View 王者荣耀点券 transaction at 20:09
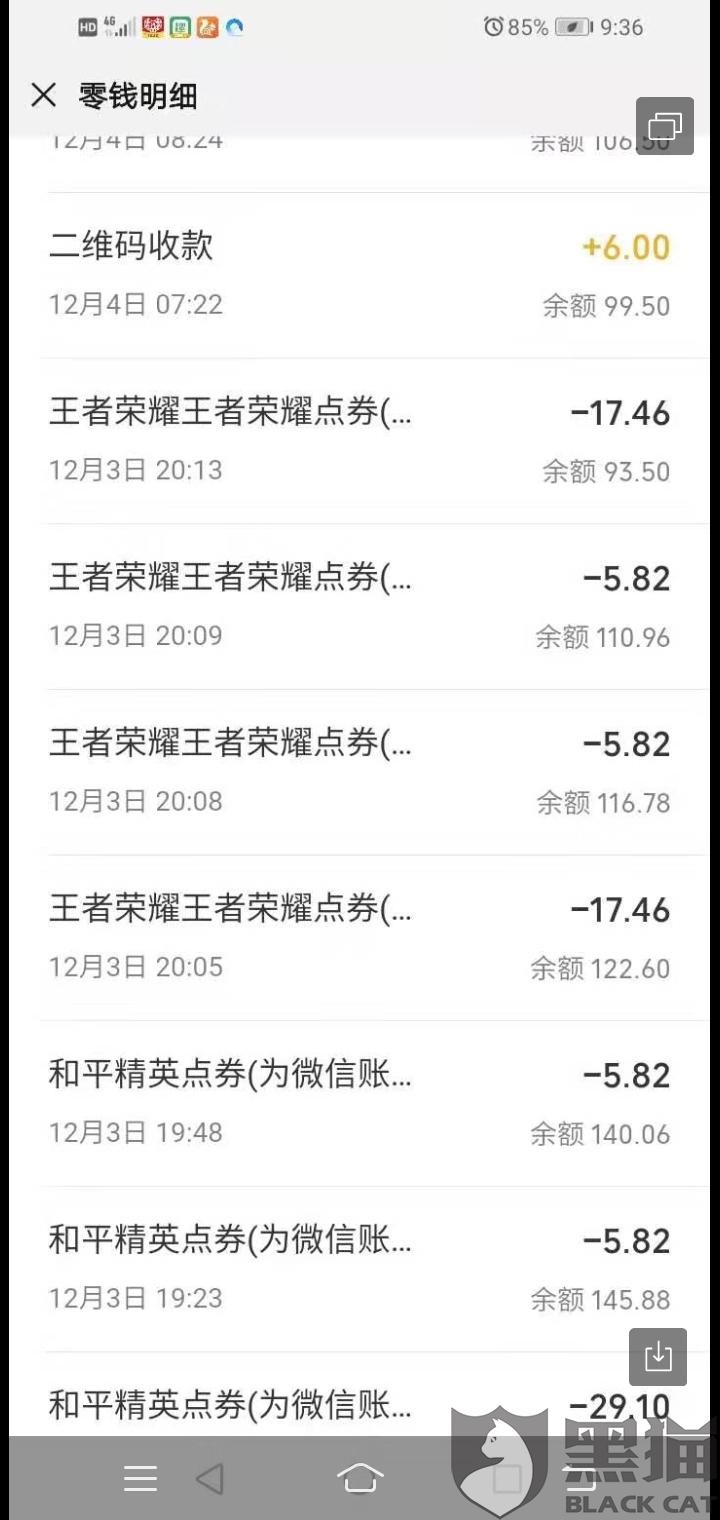 coord(360,607)
